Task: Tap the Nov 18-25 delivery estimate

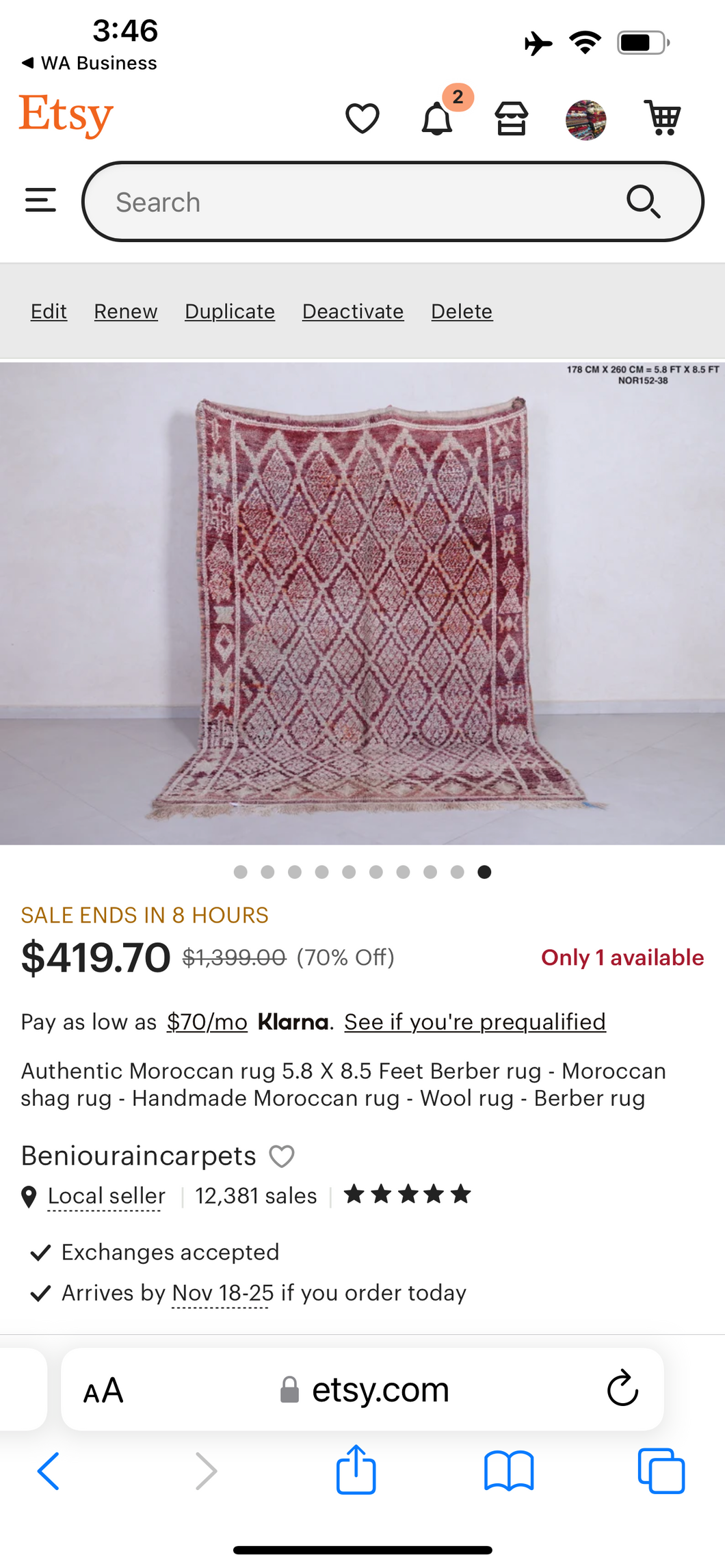Action: click(x=222, y=1293)
